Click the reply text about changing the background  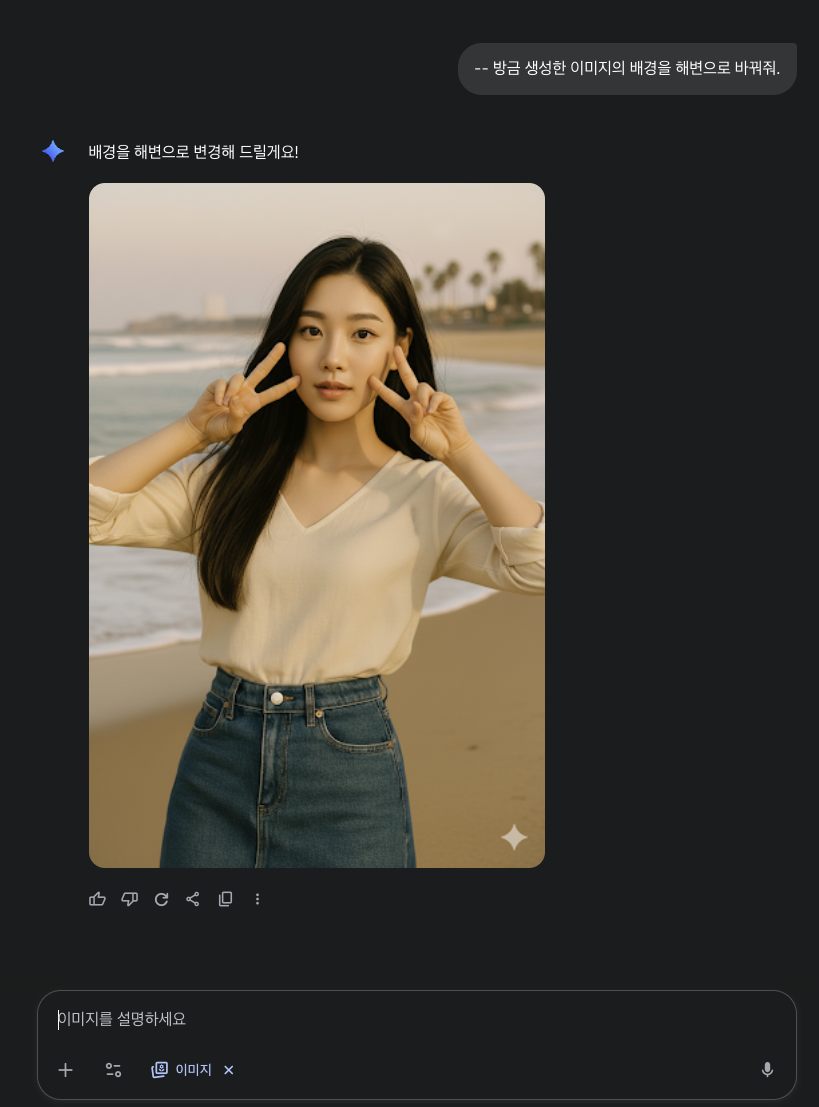(x=193, y=151)
